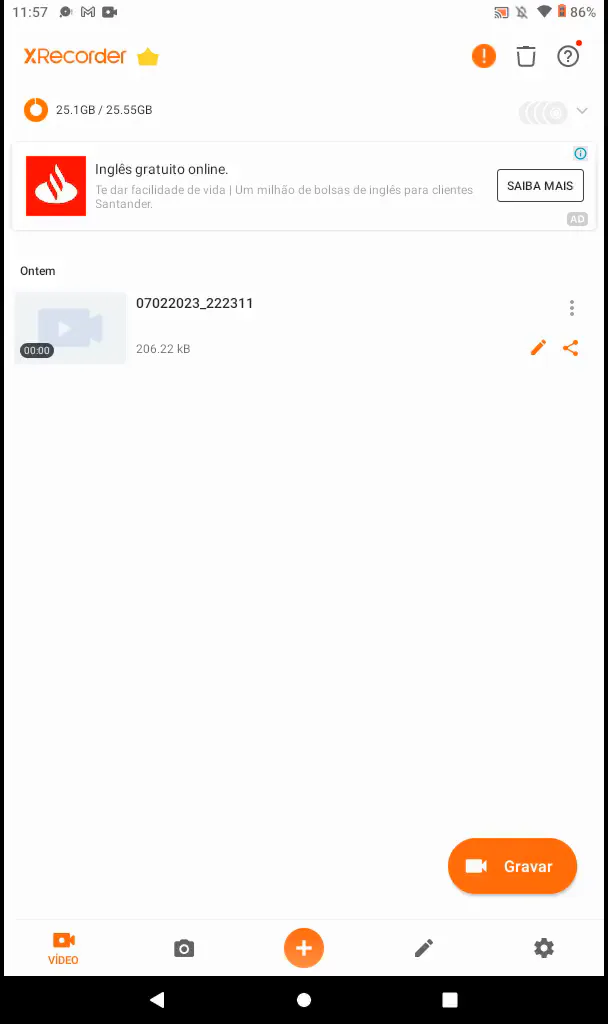Start recording with the Gravar button

512,866
